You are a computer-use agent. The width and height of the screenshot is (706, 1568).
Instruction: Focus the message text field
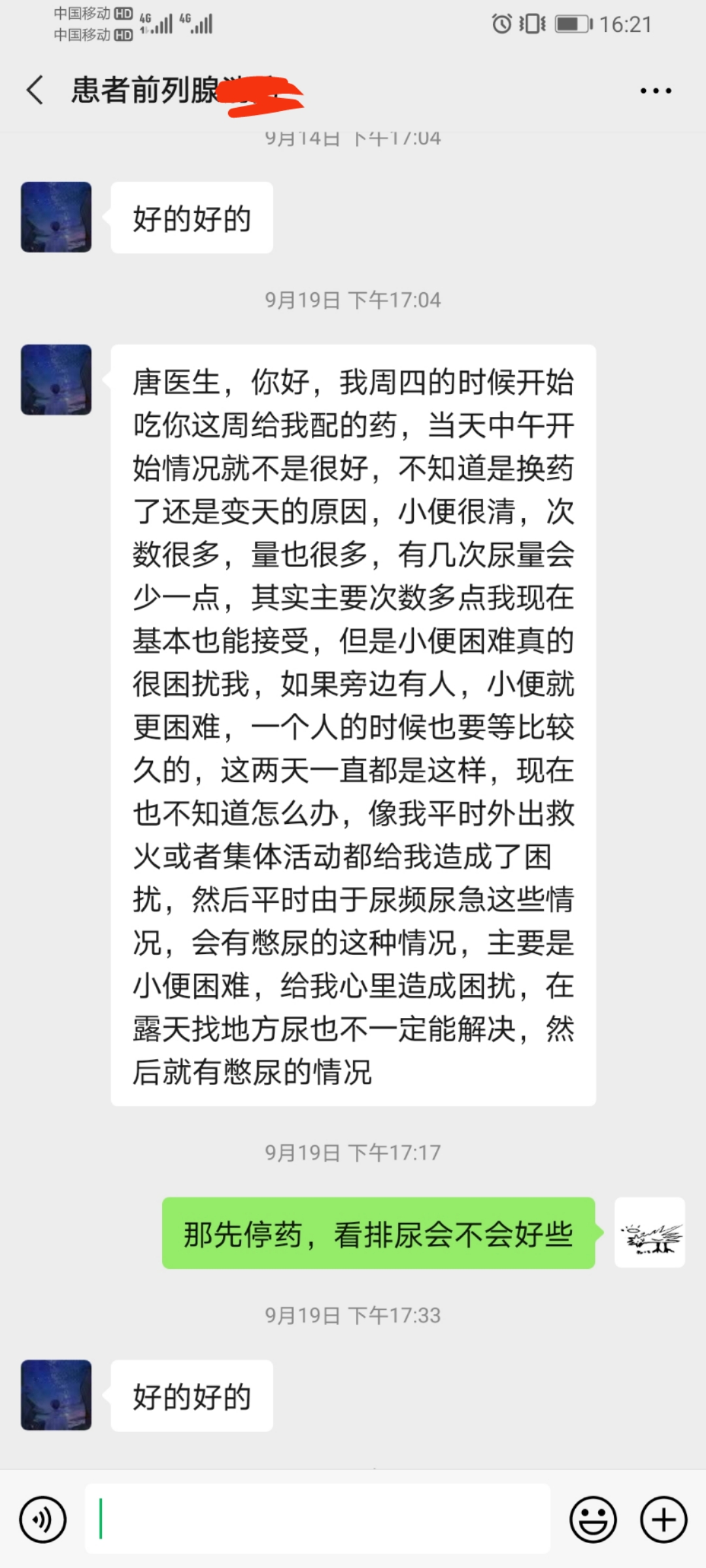[x=317, y=1519]
